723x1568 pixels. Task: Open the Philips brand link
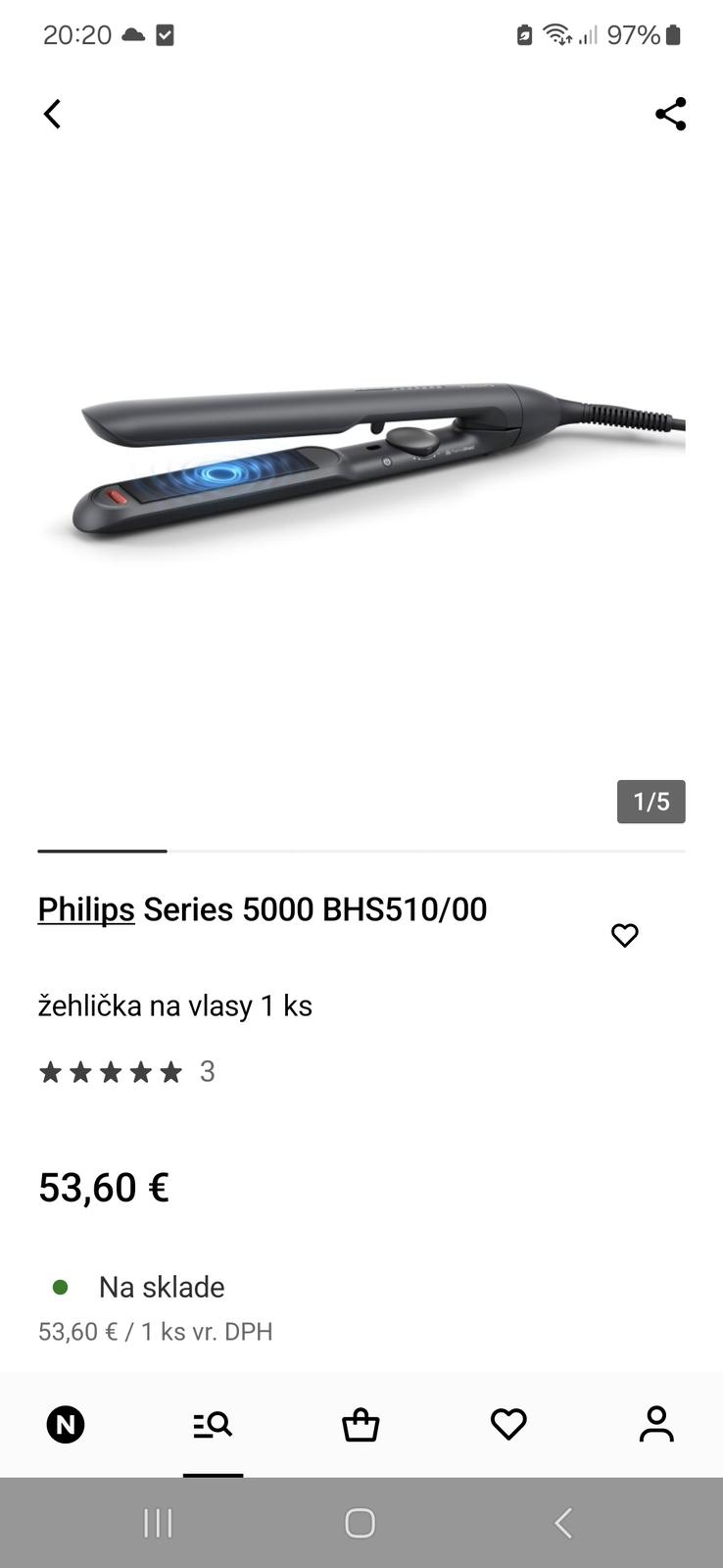click(x=86, y=909)
